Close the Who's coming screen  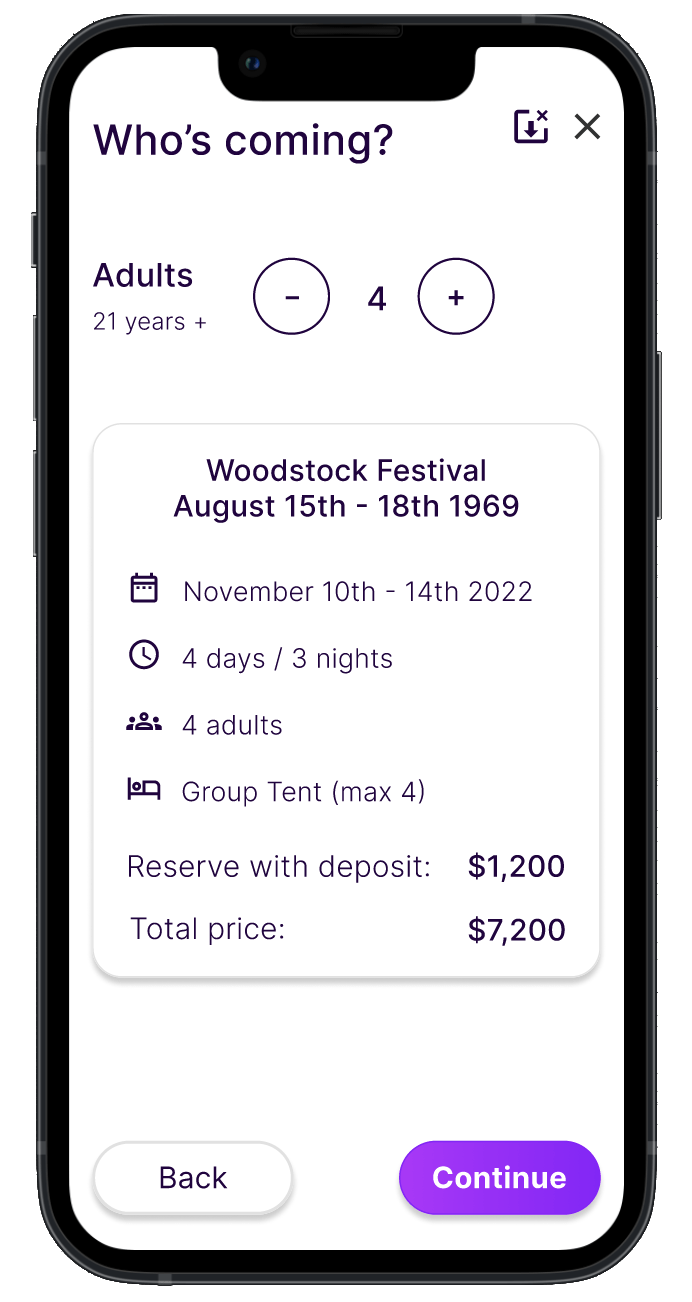click(x=587, y=127)
